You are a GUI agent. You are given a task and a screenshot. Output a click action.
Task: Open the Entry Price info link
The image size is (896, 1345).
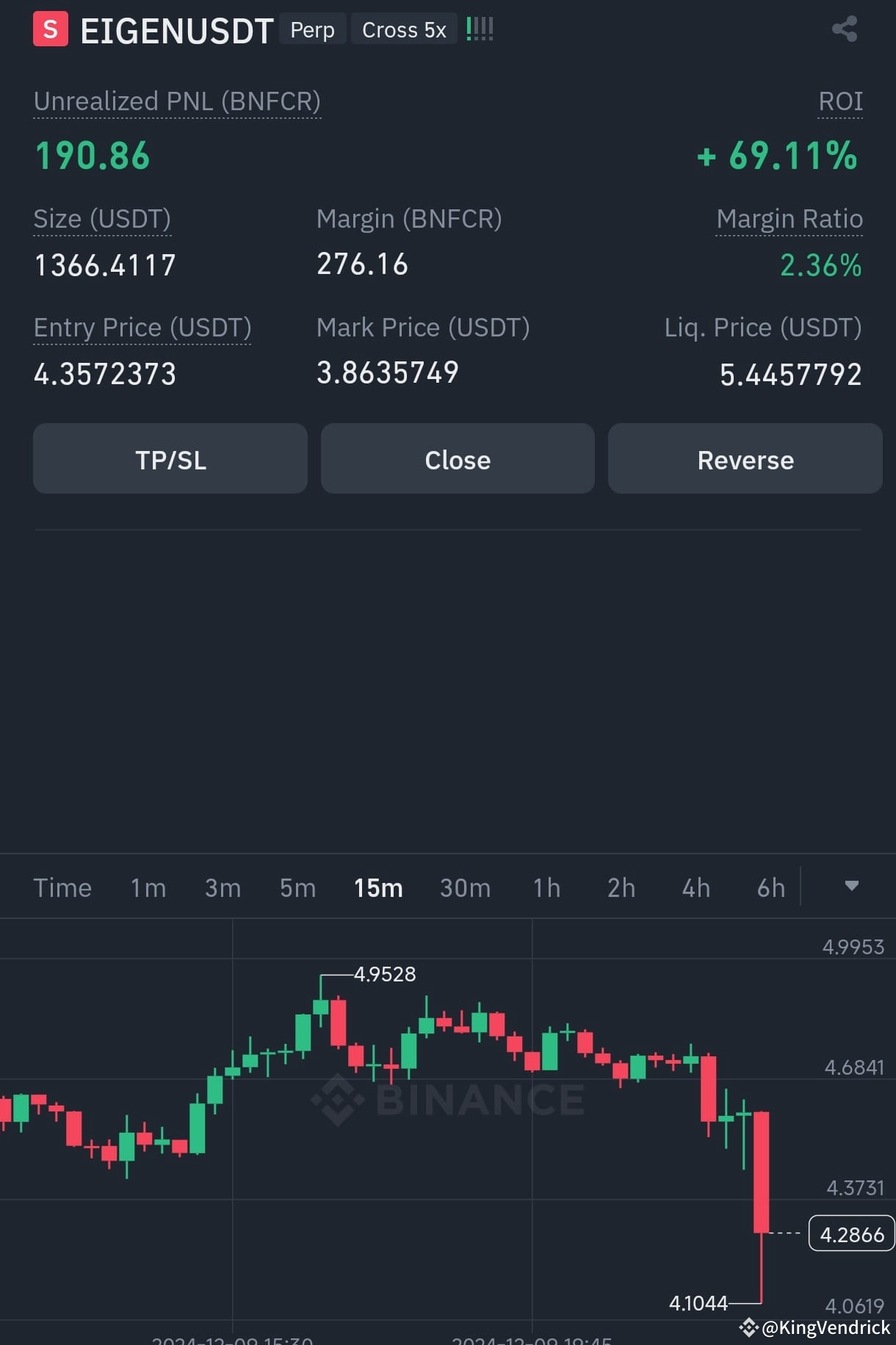(x=142, y=327)
